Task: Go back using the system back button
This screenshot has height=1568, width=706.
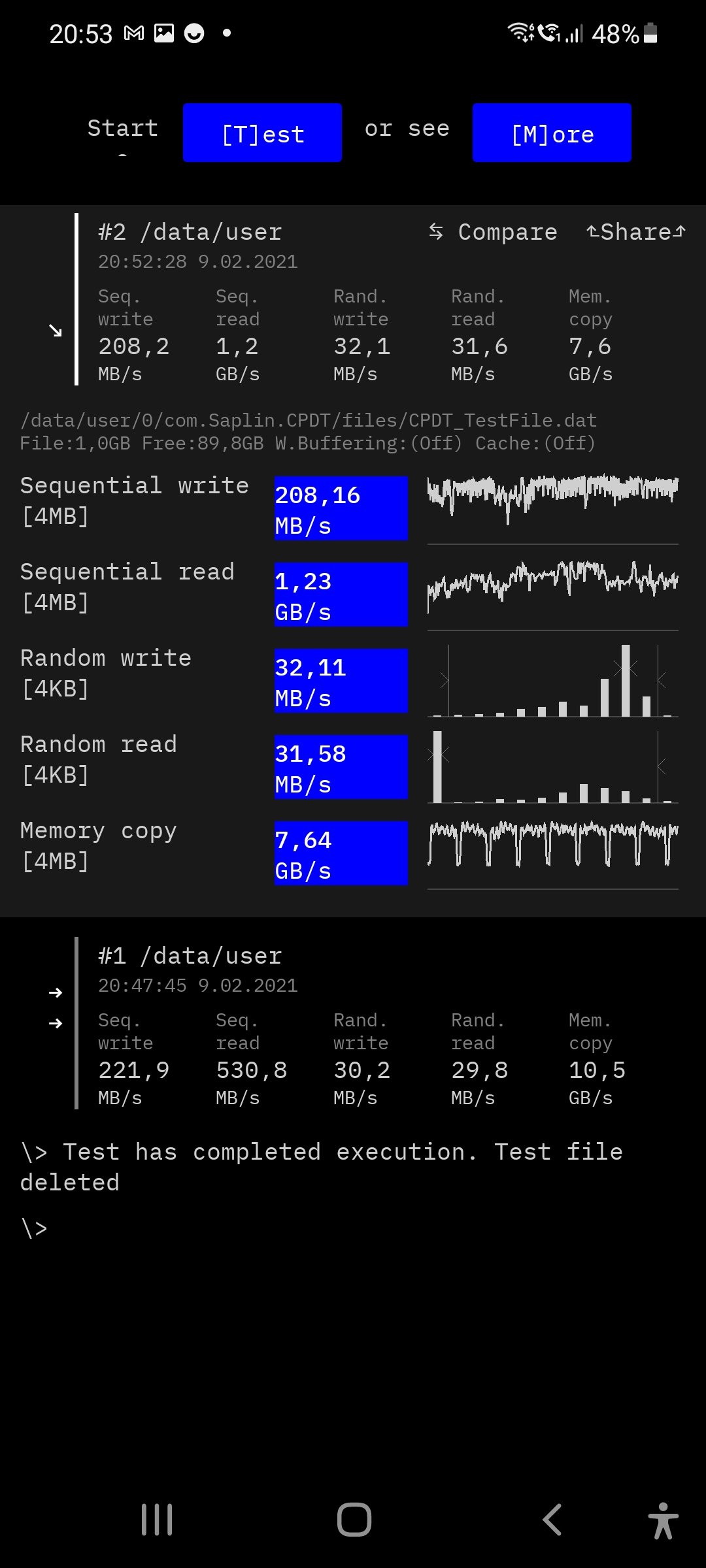Action: pos(552,1520)
